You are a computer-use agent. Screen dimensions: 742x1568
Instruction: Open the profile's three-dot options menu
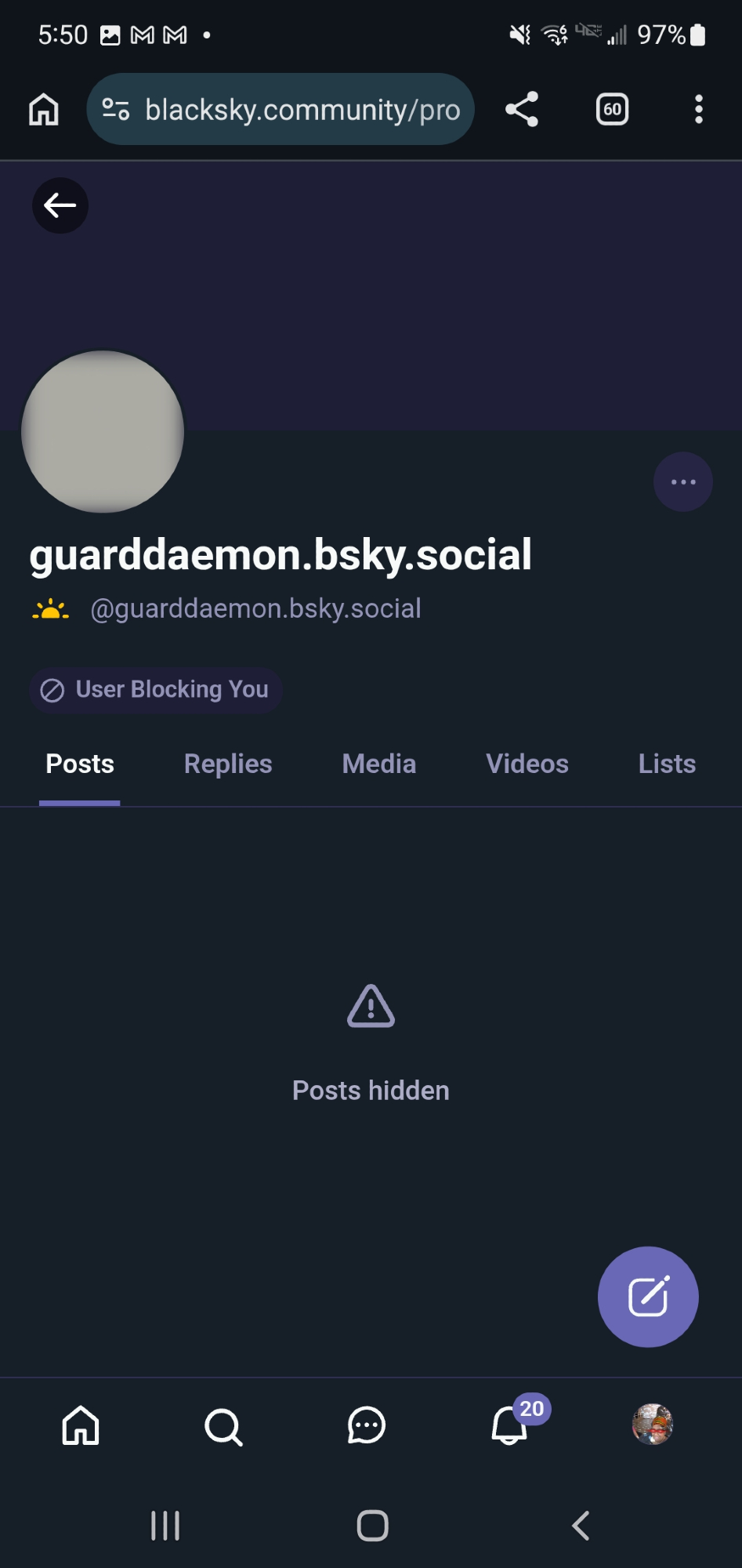click(682, 481)
